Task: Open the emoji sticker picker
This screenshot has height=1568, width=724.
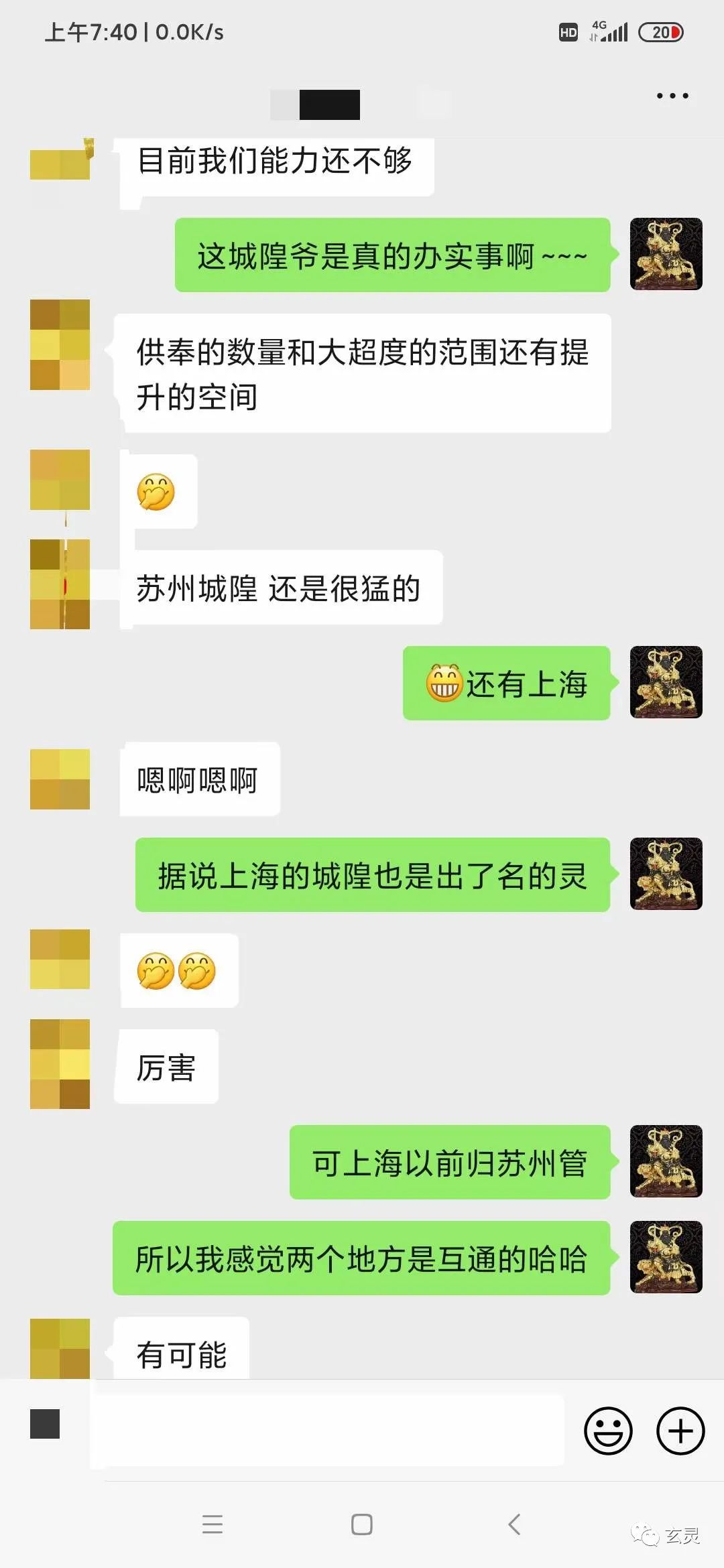Action: [608, 1431]
